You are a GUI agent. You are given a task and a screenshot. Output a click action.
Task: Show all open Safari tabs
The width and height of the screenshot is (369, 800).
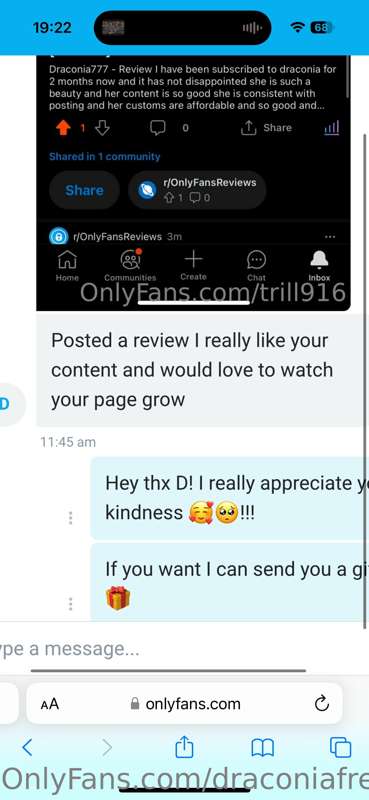(340, 748)
